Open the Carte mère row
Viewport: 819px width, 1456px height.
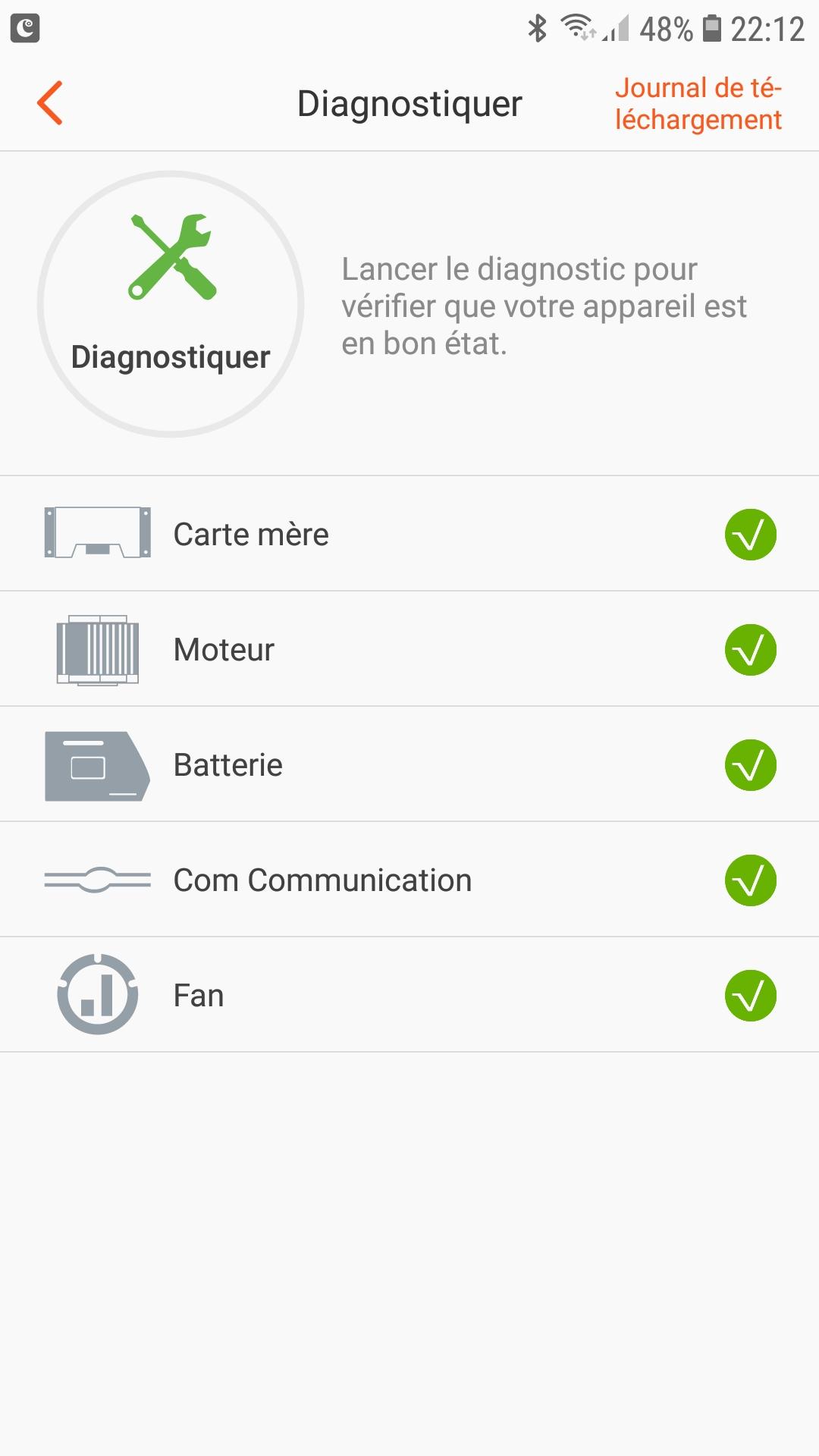tap(409, 534)
